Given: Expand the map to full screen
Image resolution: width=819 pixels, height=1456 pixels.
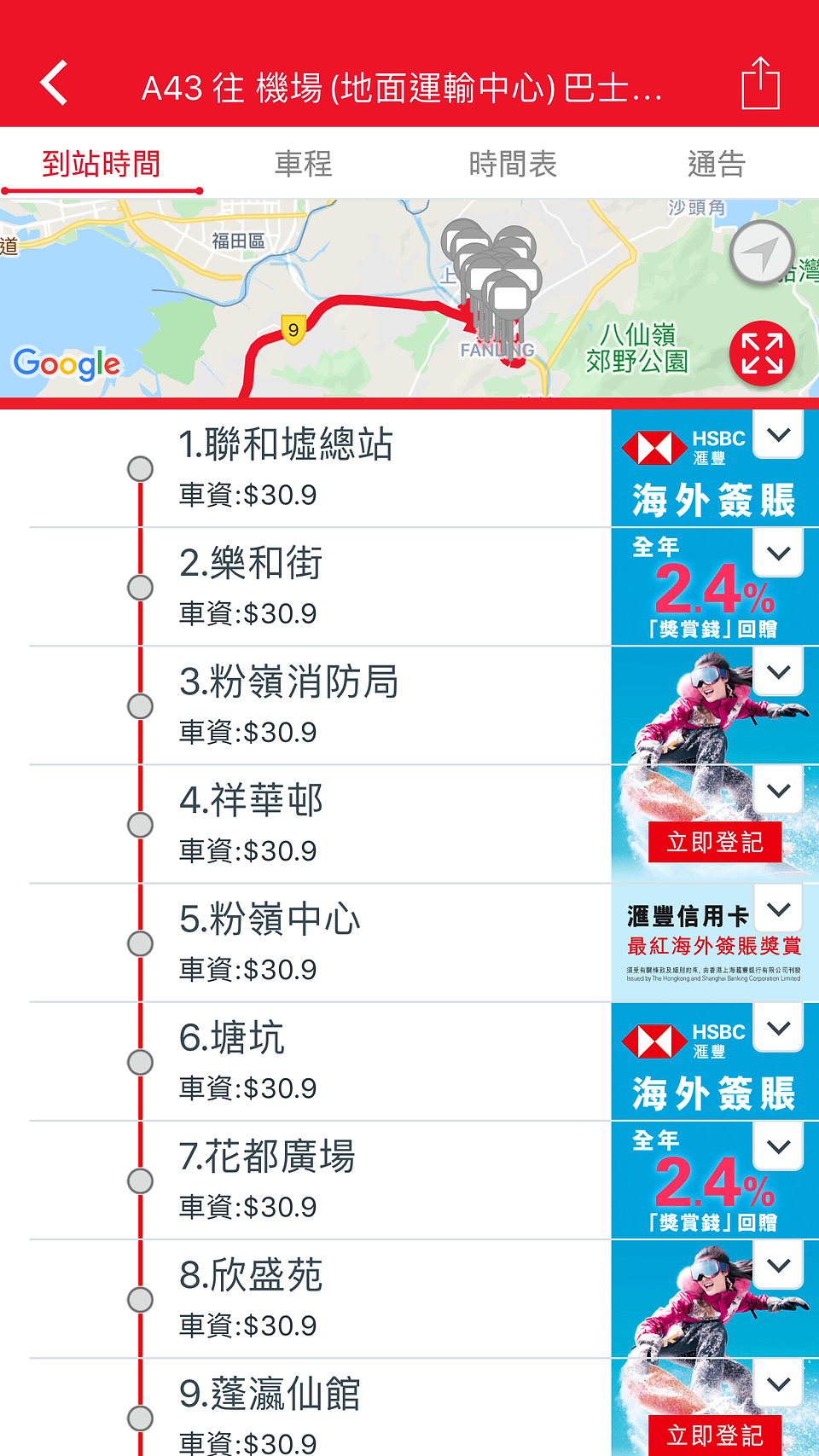Looking at the screenshot, I should [762, 353].
